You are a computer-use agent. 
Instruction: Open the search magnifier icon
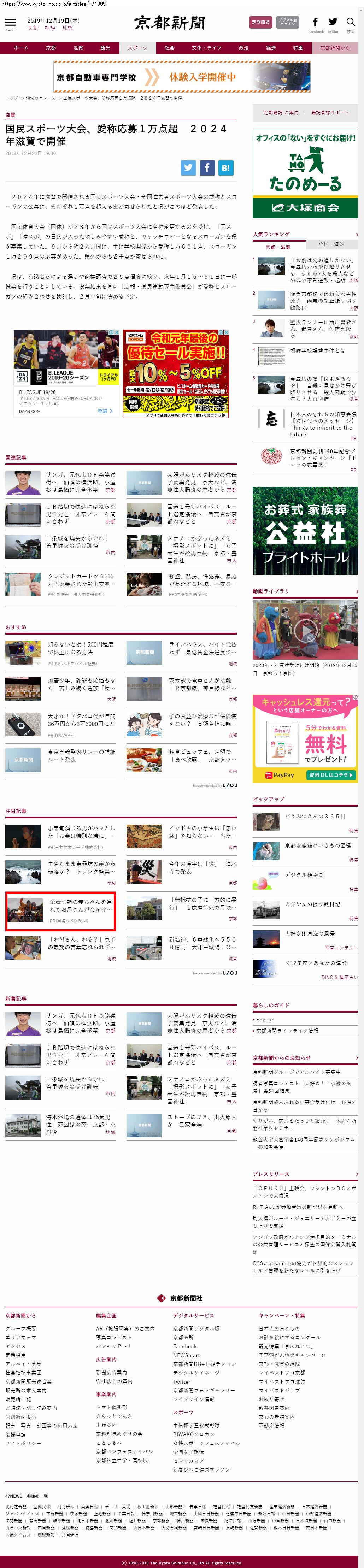(x=351, y=23)
